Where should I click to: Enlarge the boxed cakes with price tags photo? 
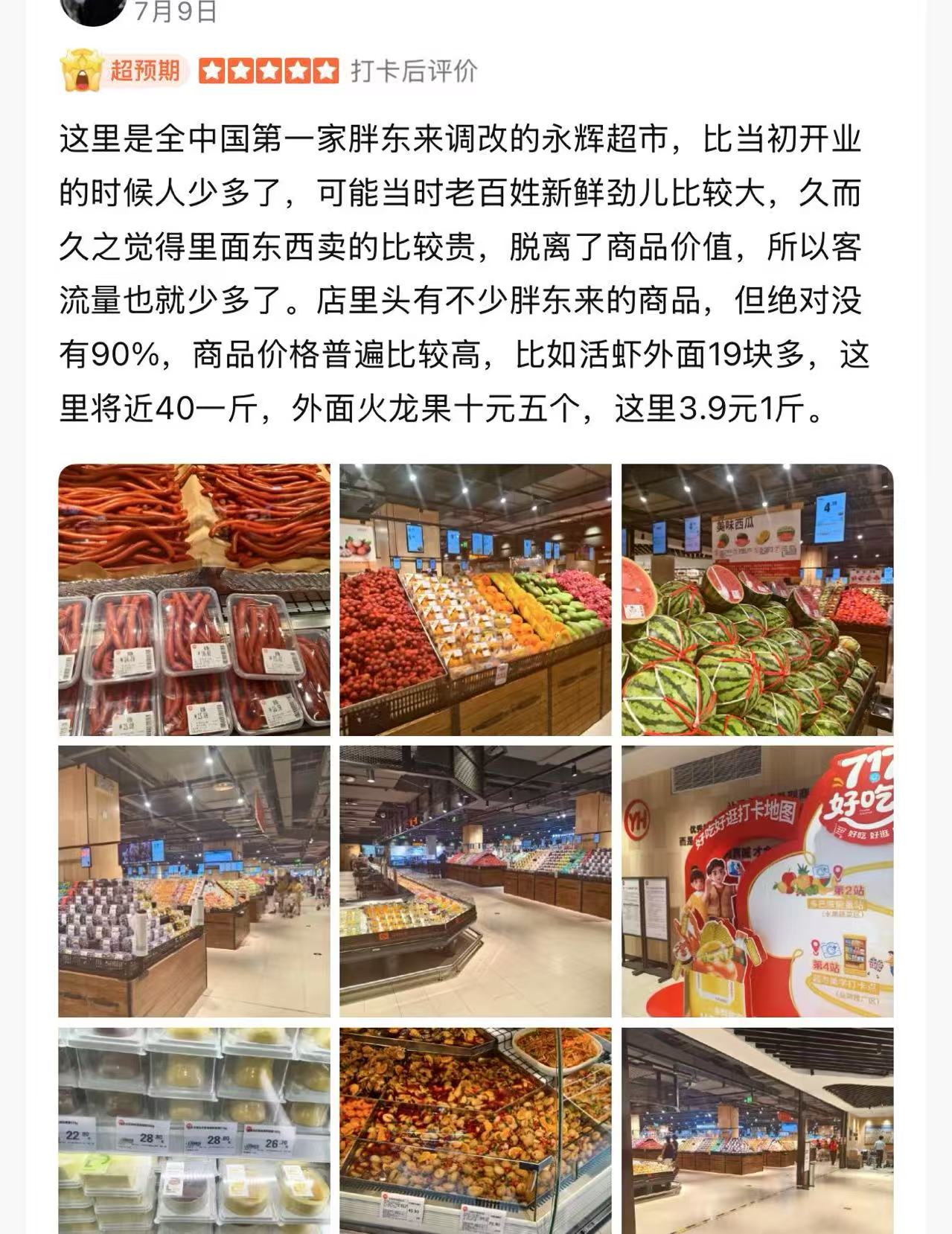pyautogui.click(x=194, y=1131)
